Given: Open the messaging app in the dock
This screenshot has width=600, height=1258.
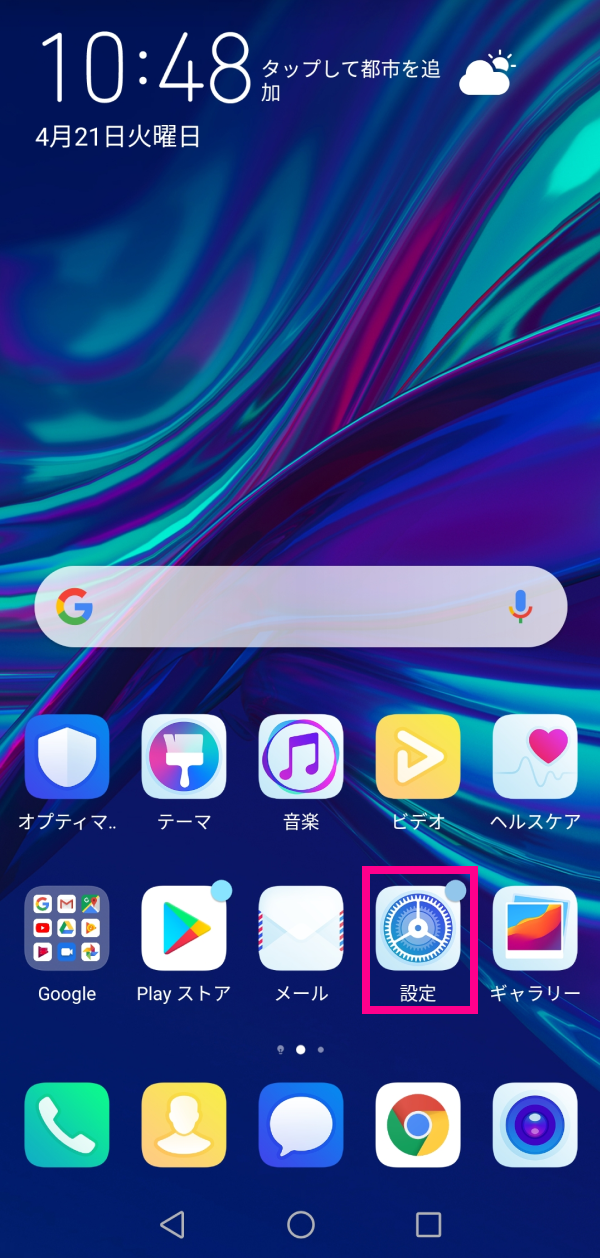Looking at the screenshot, I should coord(301,1125).
